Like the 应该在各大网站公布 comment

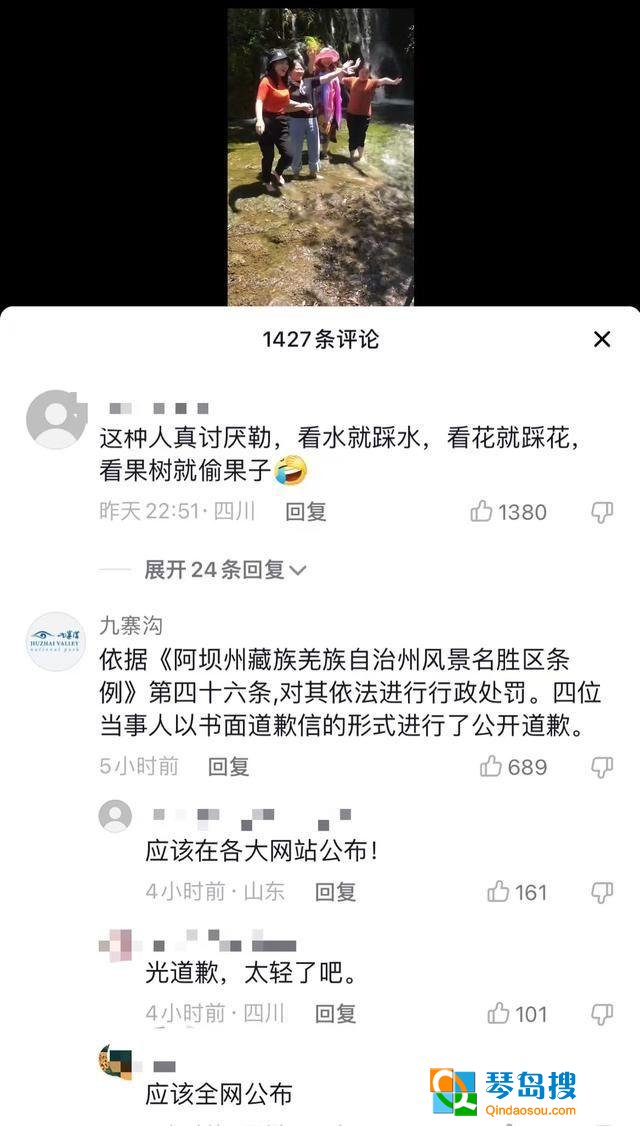(x=499, y=891)
